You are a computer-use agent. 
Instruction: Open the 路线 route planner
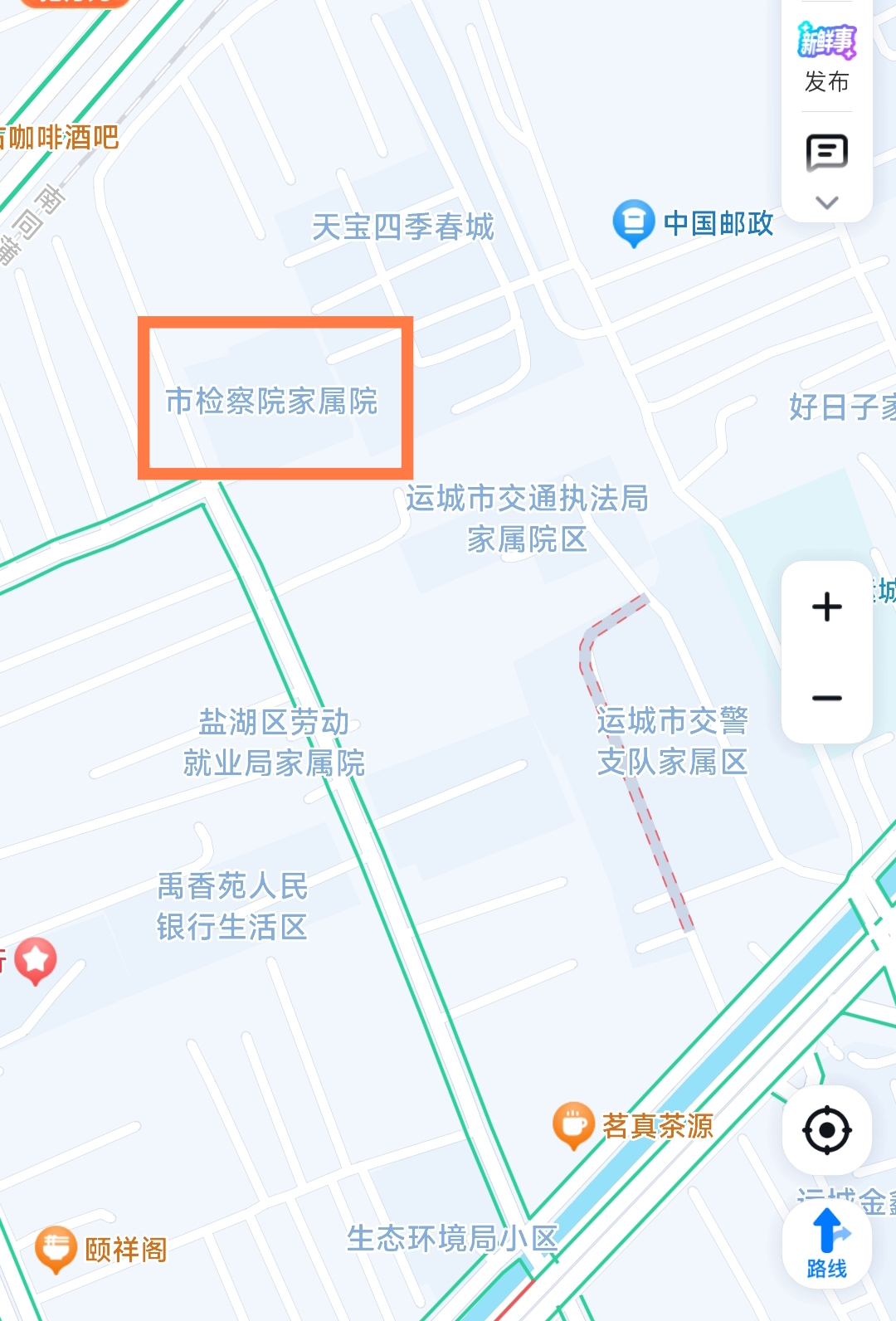pos(826,1242)
